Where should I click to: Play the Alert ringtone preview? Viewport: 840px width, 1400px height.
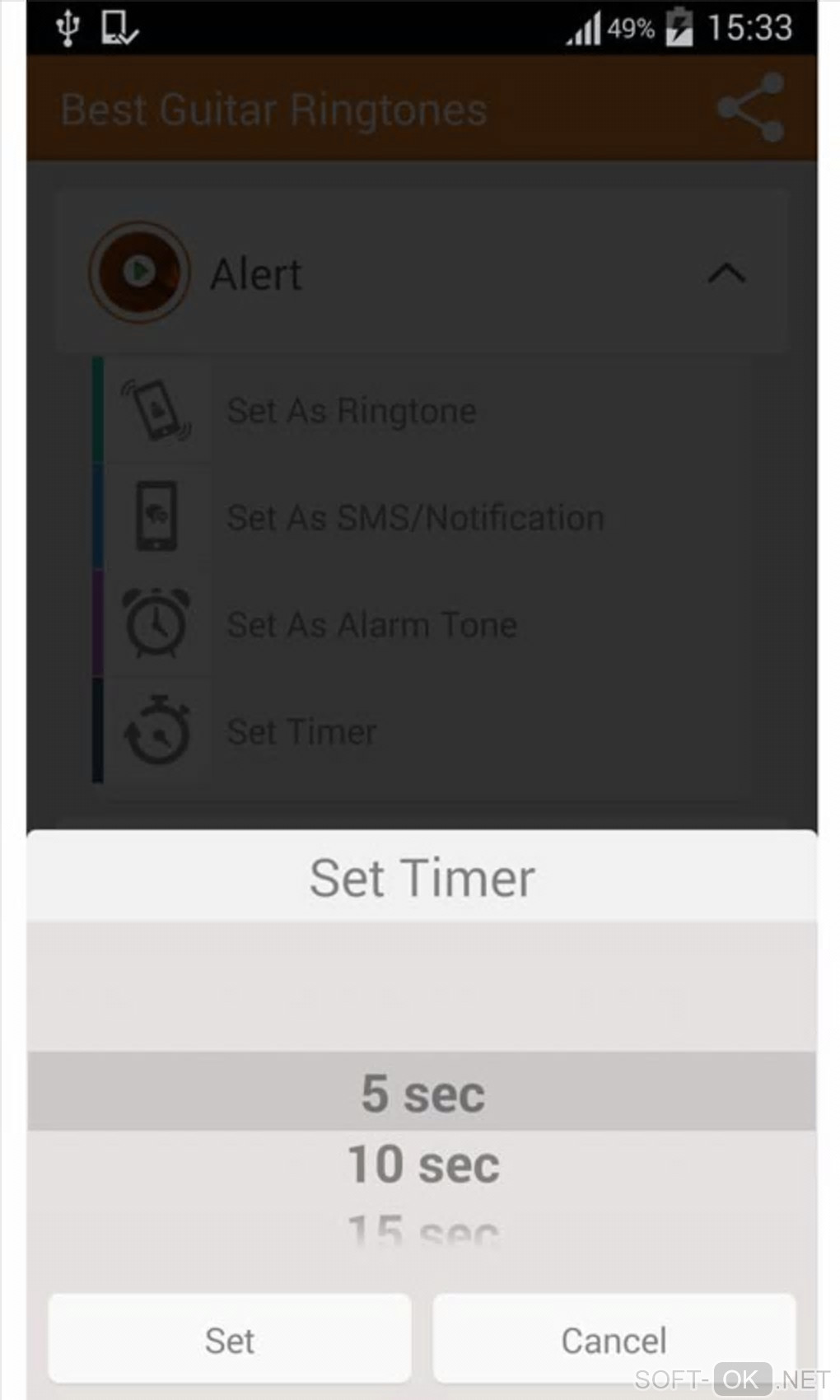point(139,272)
